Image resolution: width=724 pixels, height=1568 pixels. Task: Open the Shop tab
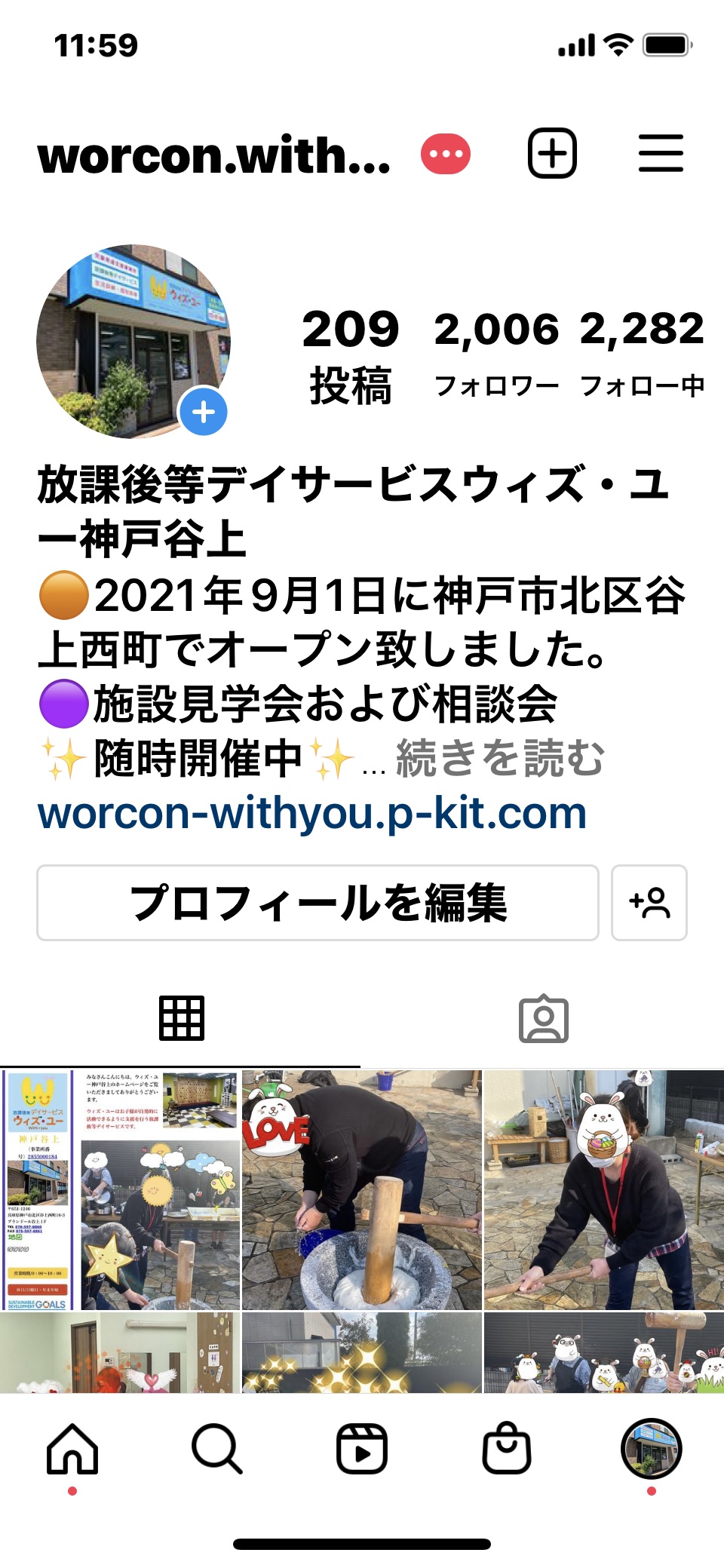[x=507, y=1449]
